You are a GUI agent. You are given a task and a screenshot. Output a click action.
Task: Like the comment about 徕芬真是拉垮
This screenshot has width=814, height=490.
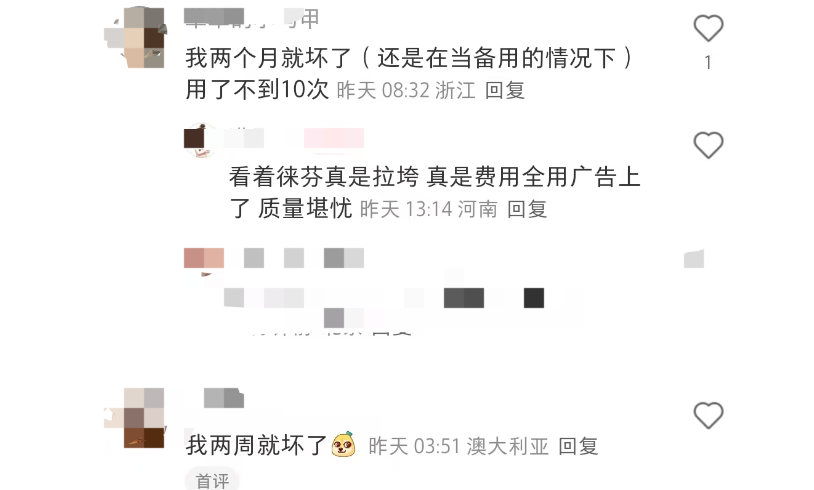tap(708, 146)
